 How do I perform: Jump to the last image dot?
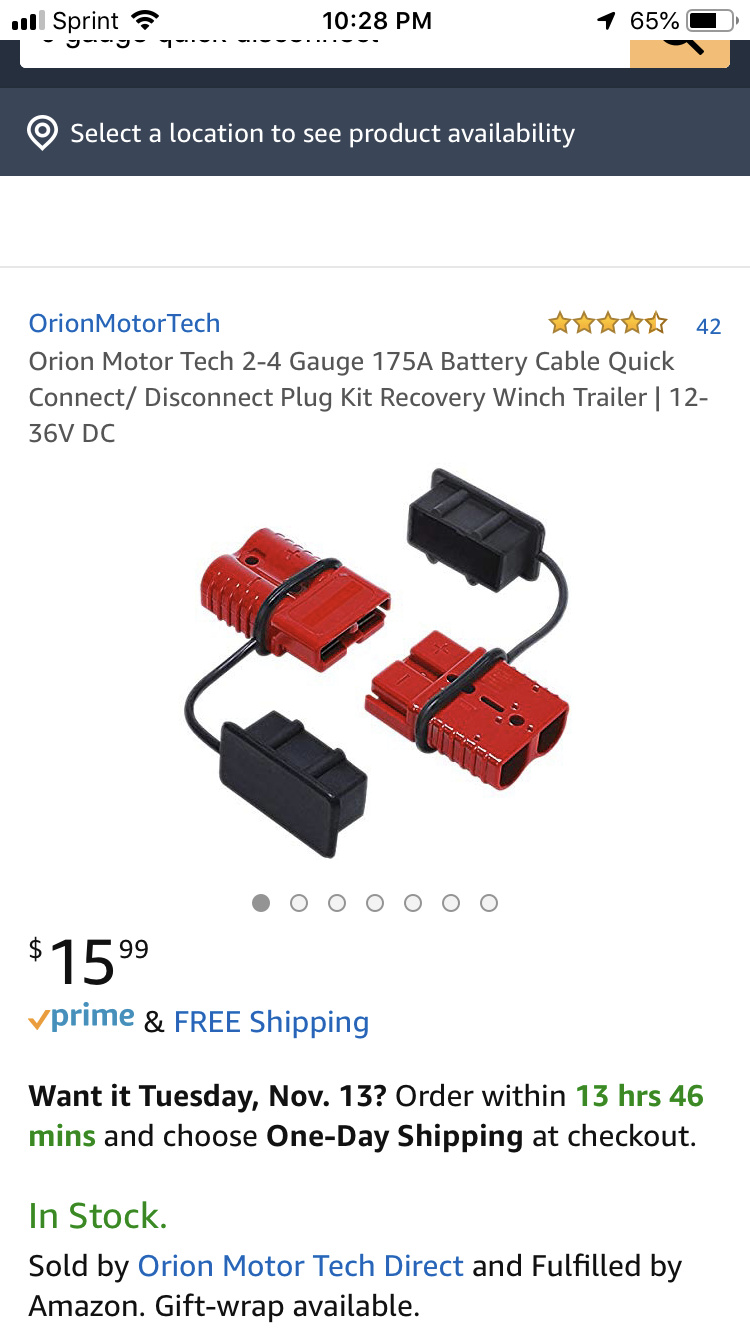pyautogui.click(x=489, y=903)
